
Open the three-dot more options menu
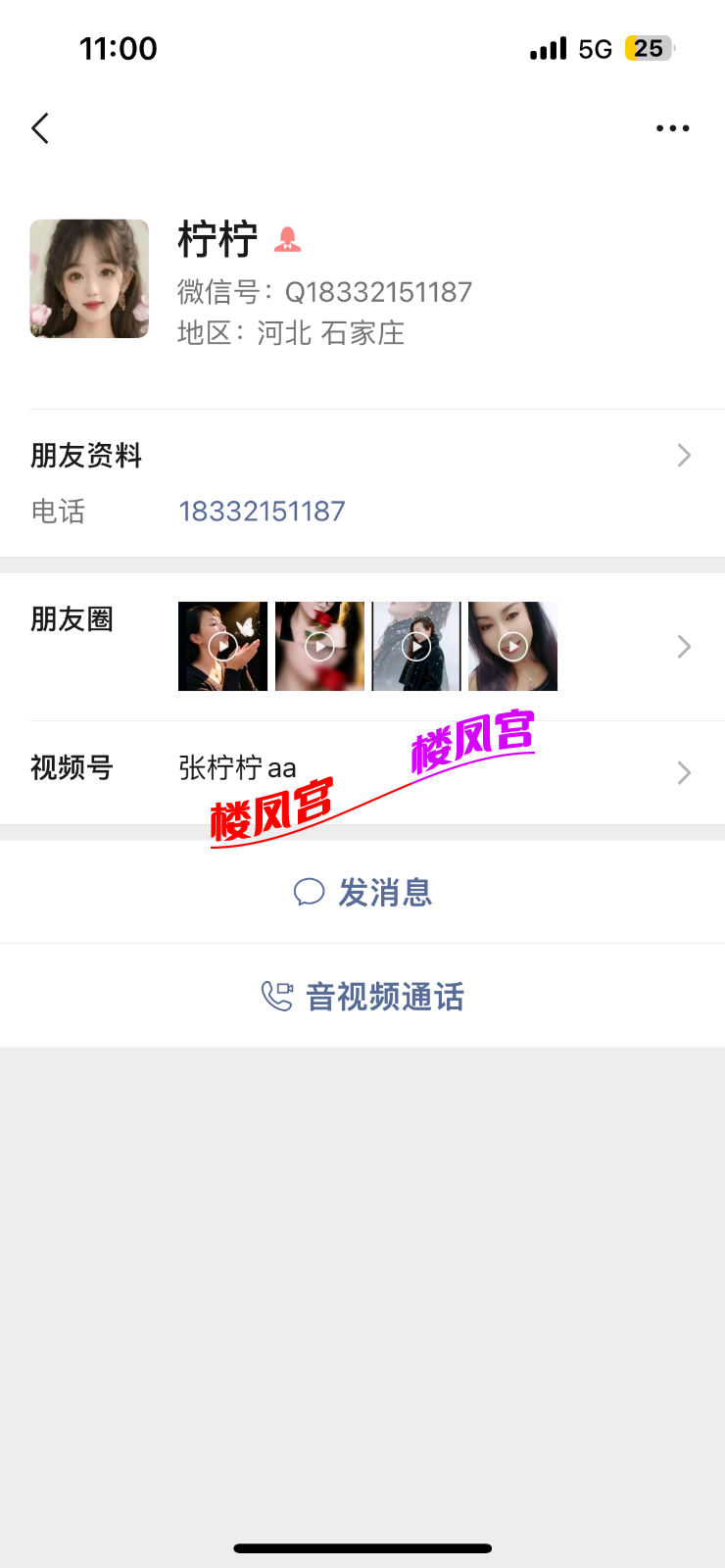672,128
